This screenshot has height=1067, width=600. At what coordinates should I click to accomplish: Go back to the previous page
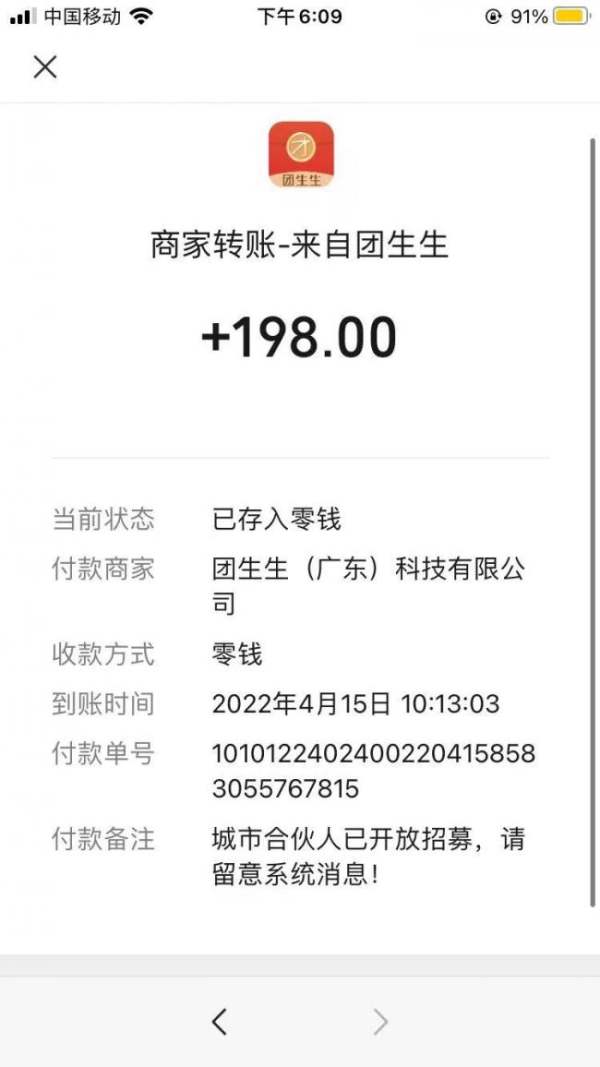tap(220, 1021)
